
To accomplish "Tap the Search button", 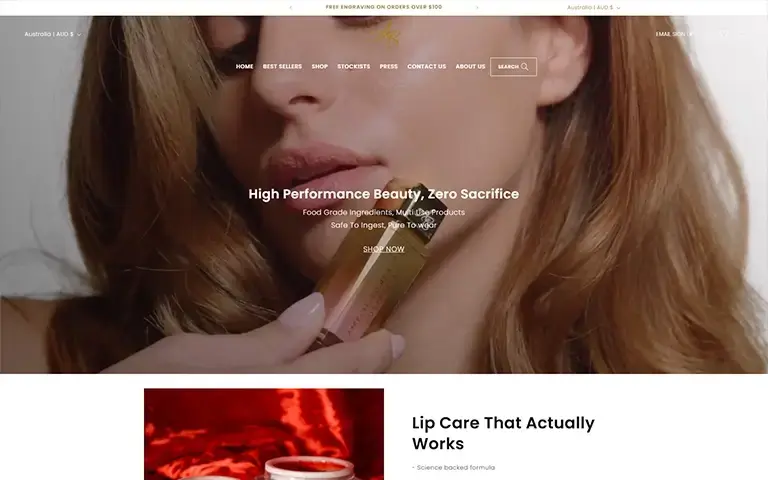I will click(x=513, y=67).
